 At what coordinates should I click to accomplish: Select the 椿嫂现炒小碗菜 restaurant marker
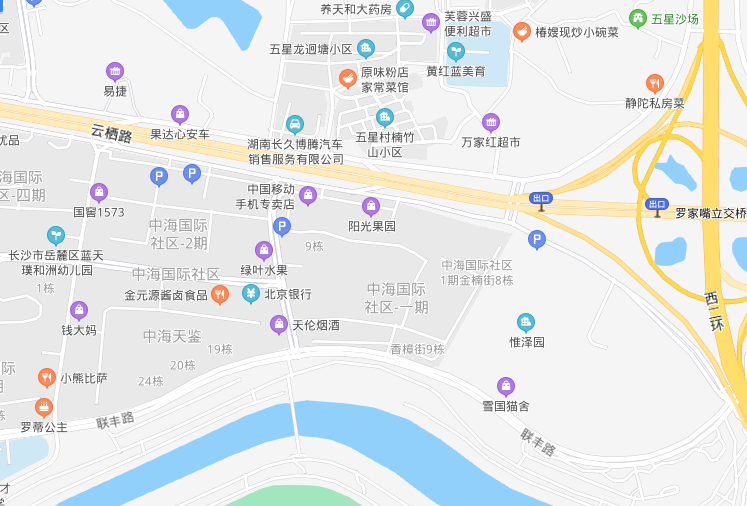click(x=521, y=32)
